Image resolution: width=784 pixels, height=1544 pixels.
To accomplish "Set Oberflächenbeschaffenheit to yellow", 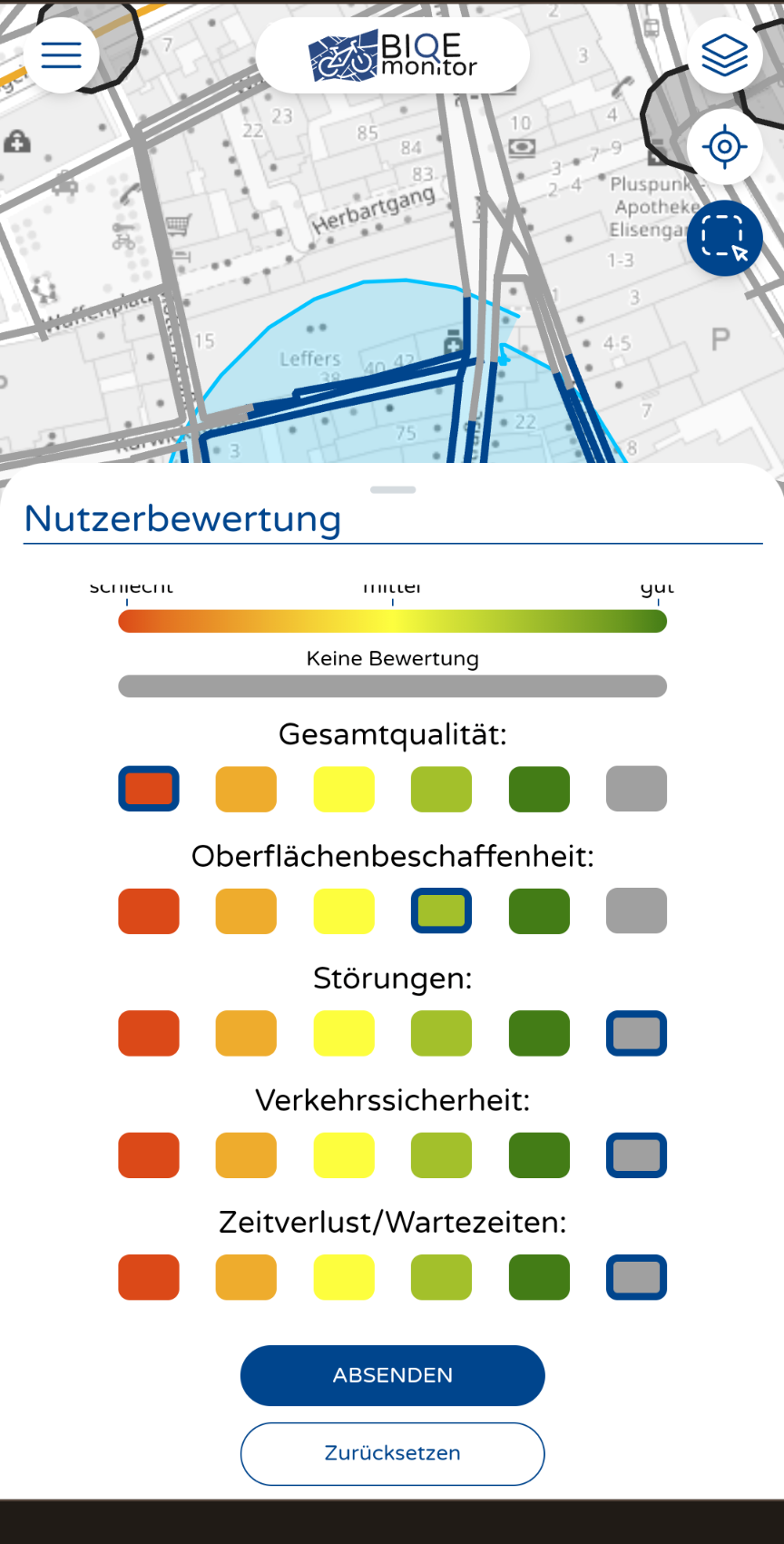I will 344,910.
